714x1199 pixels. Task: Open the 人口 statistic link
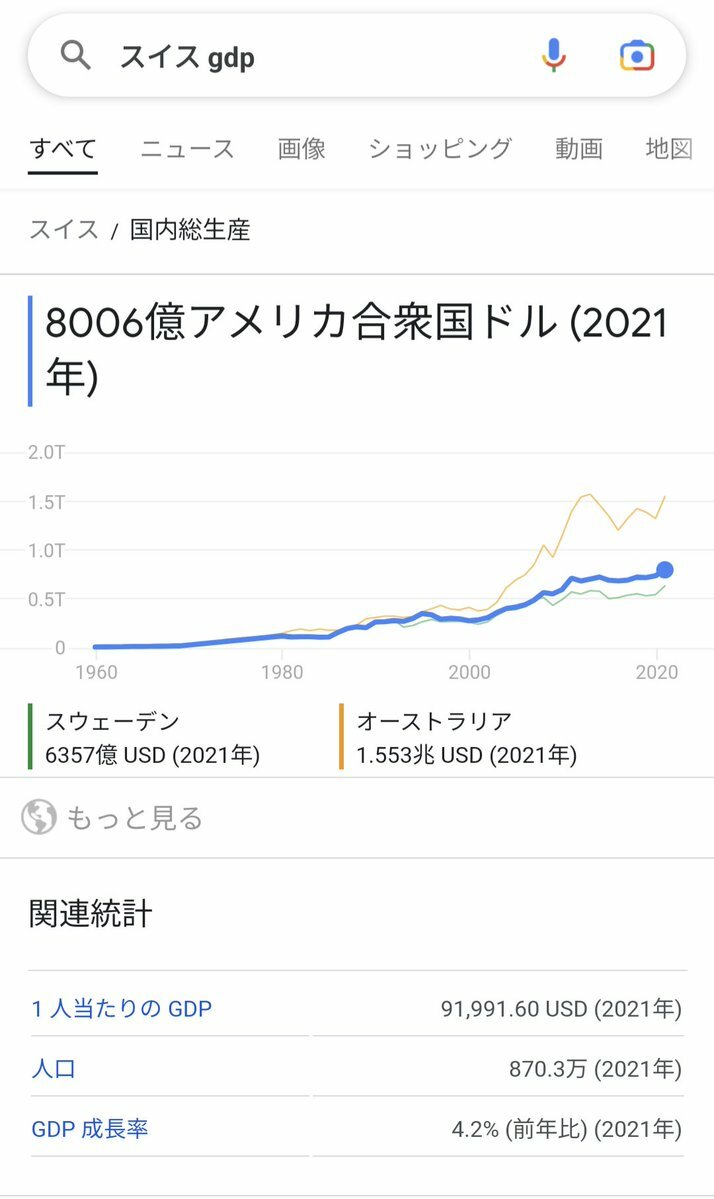pos(54,1068)
